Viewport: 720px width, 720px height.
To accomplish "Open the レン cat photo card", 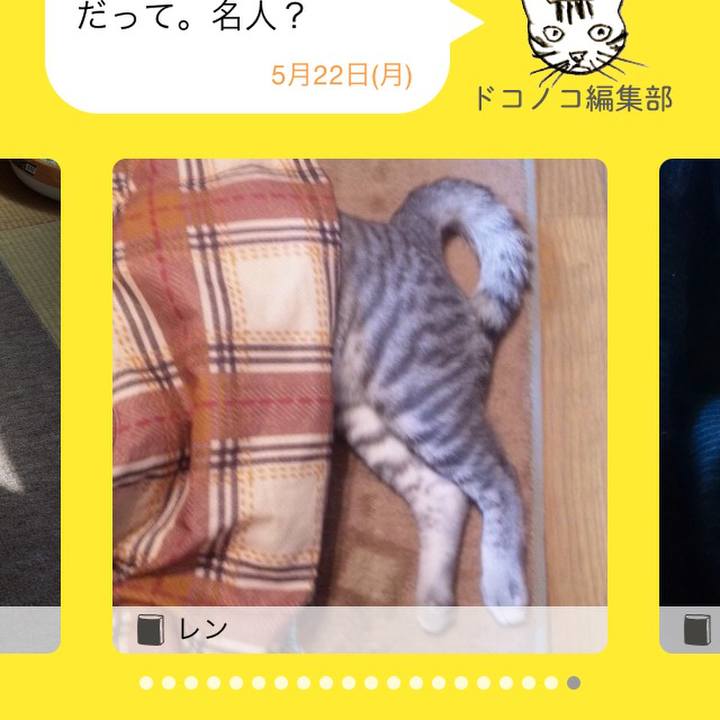I will pos(359,400).
